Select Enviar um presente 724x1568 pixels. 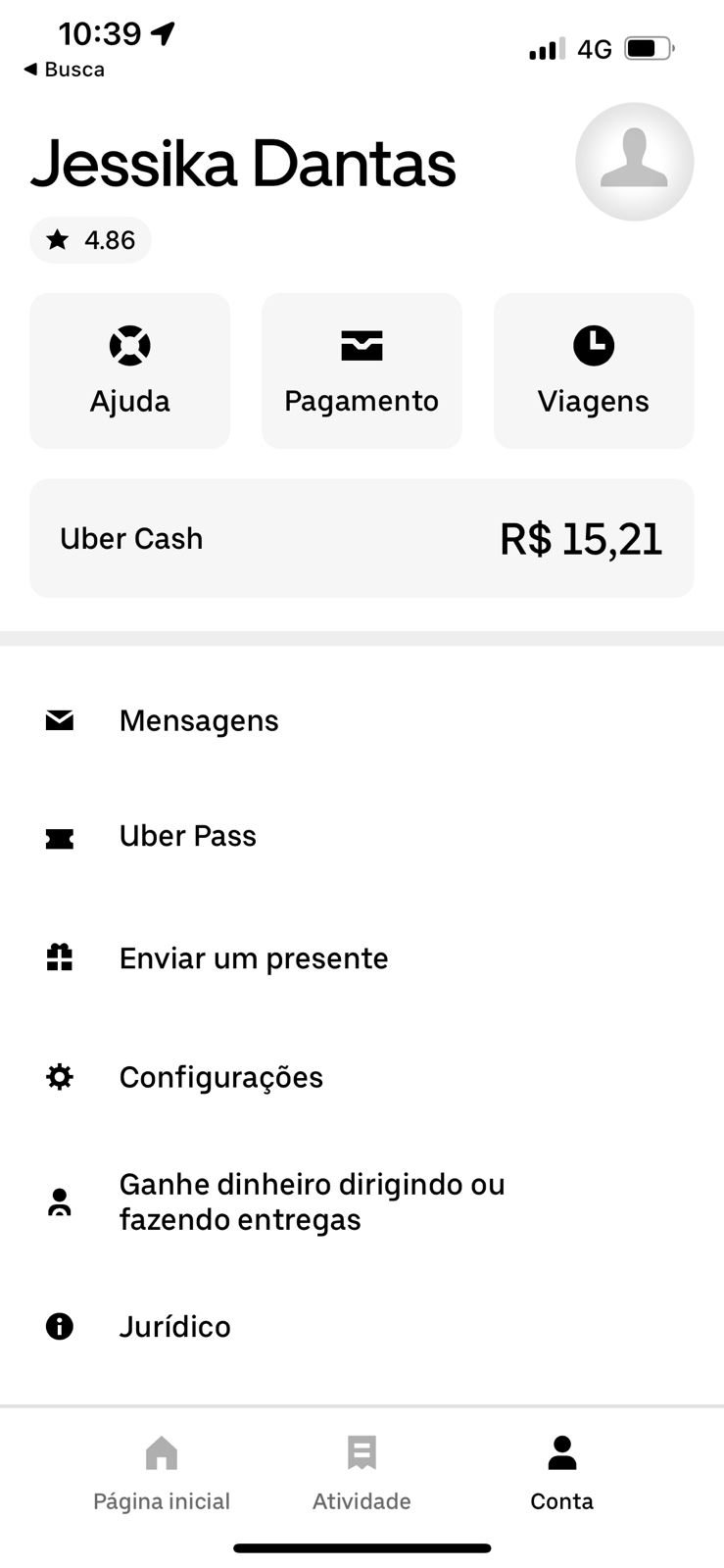tap(362, 957)
